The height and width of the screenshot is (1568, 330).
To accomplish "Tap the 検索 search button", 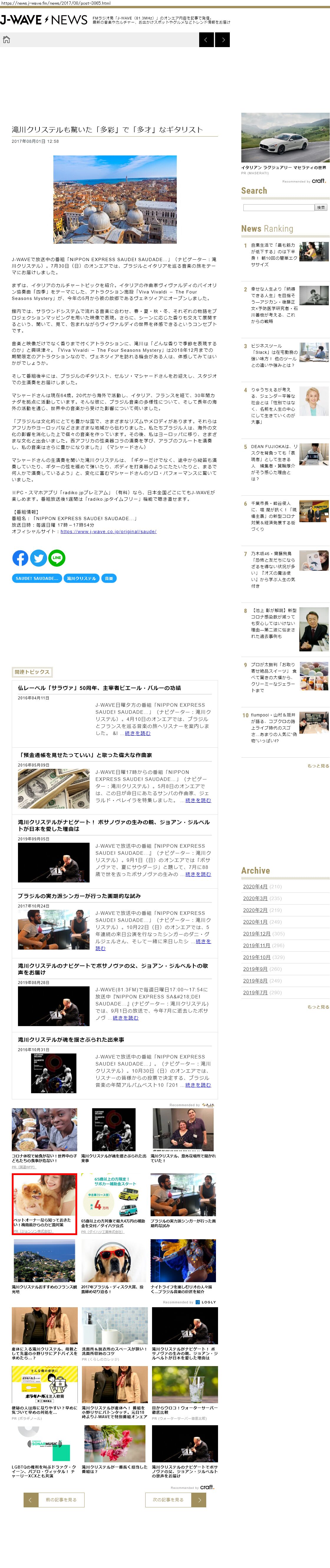I will pos(321,208).
